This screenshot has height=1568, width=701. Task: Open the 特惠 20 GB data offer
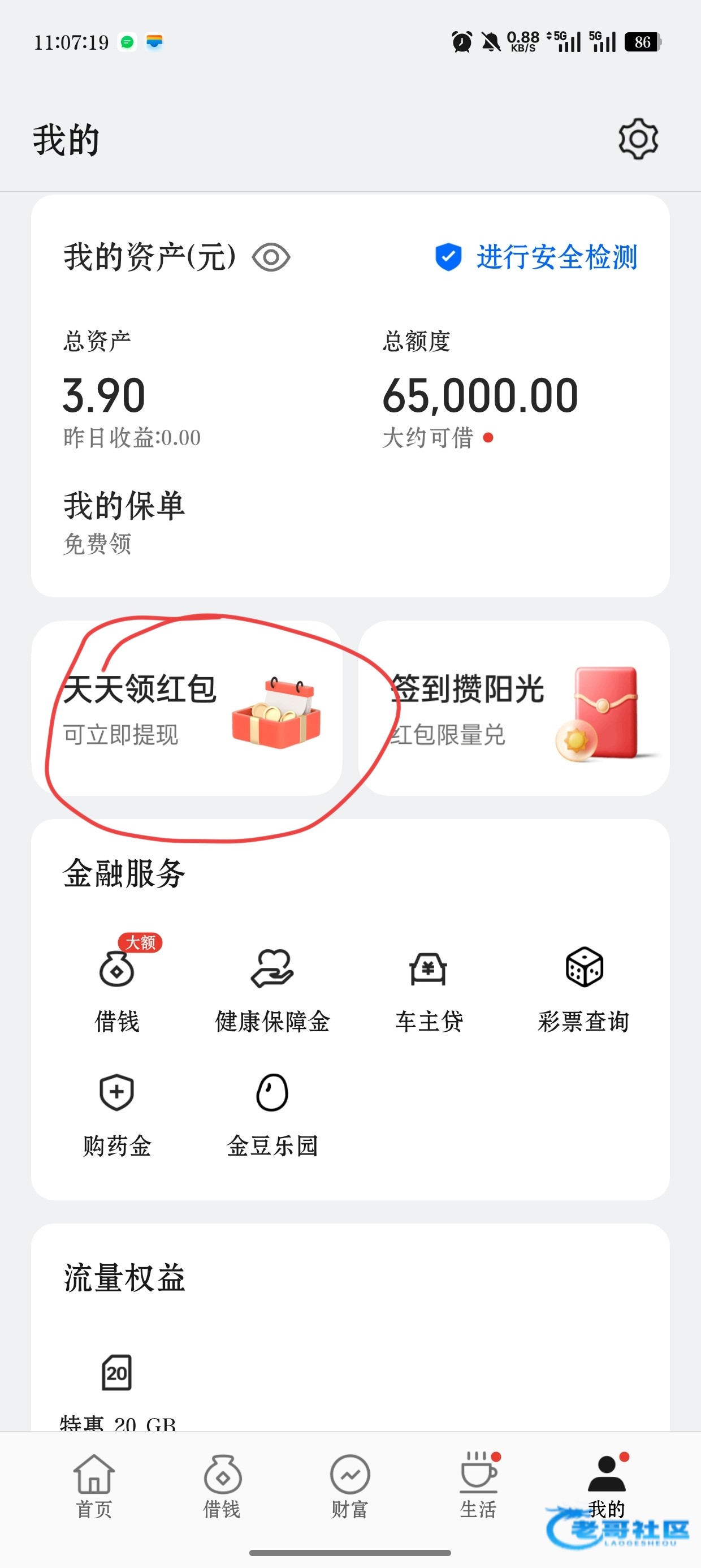117,1388
